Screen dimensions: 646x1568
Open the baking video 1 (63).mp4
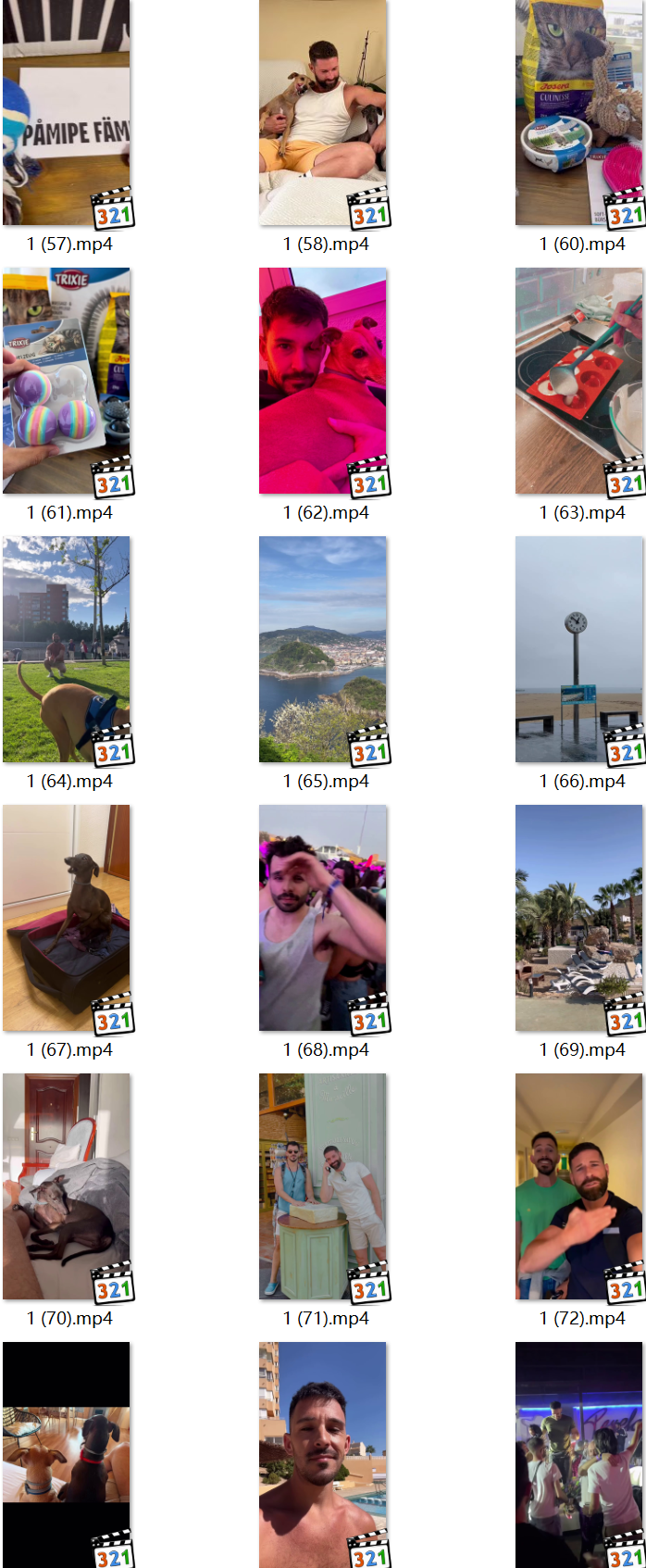point(578,381)
